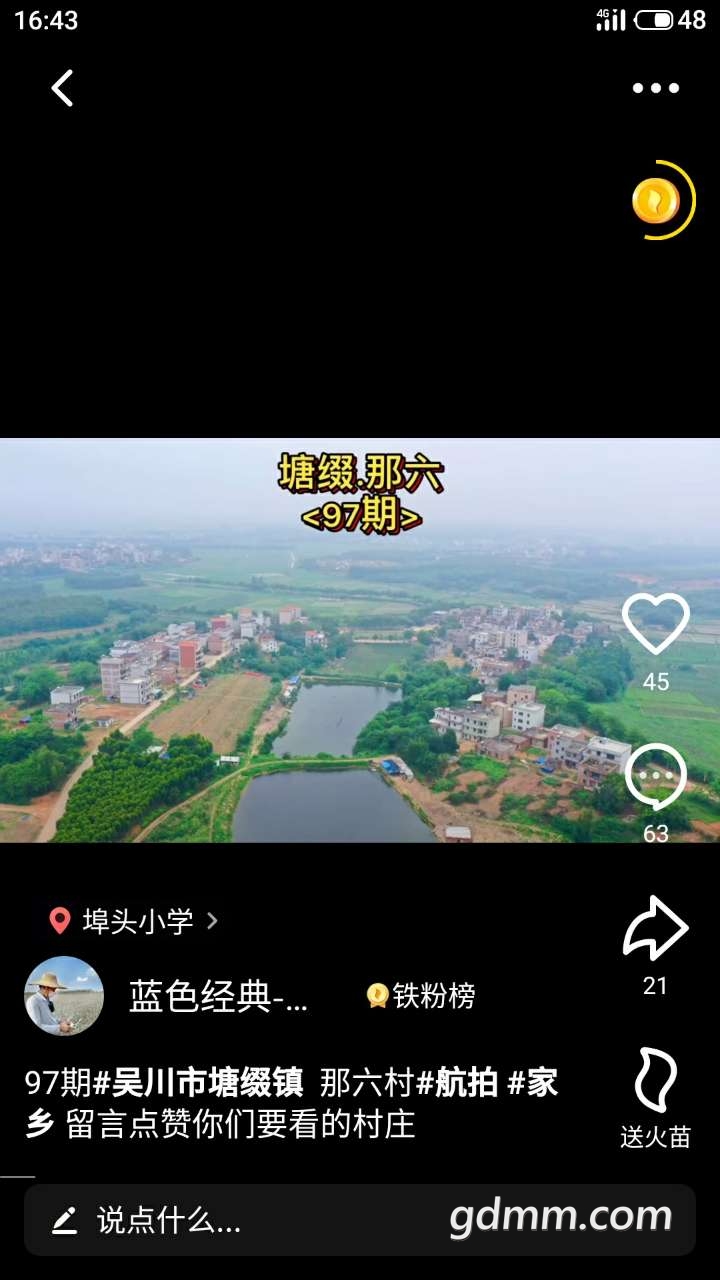This screenshot has height=1280, width=720.
Task: Open the 埠头小学 location tag
Action: tap(135, 921)
